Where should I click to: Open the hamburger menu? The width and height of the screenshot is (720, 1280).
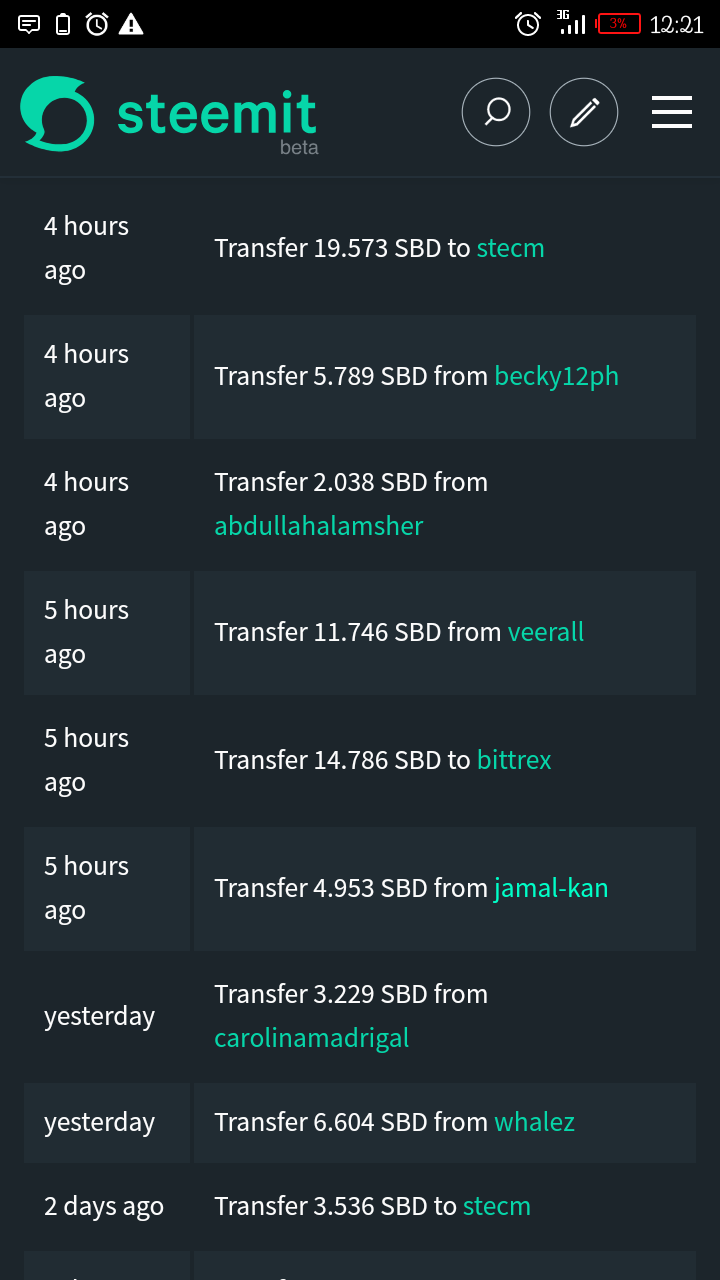[x=672, y=112]
